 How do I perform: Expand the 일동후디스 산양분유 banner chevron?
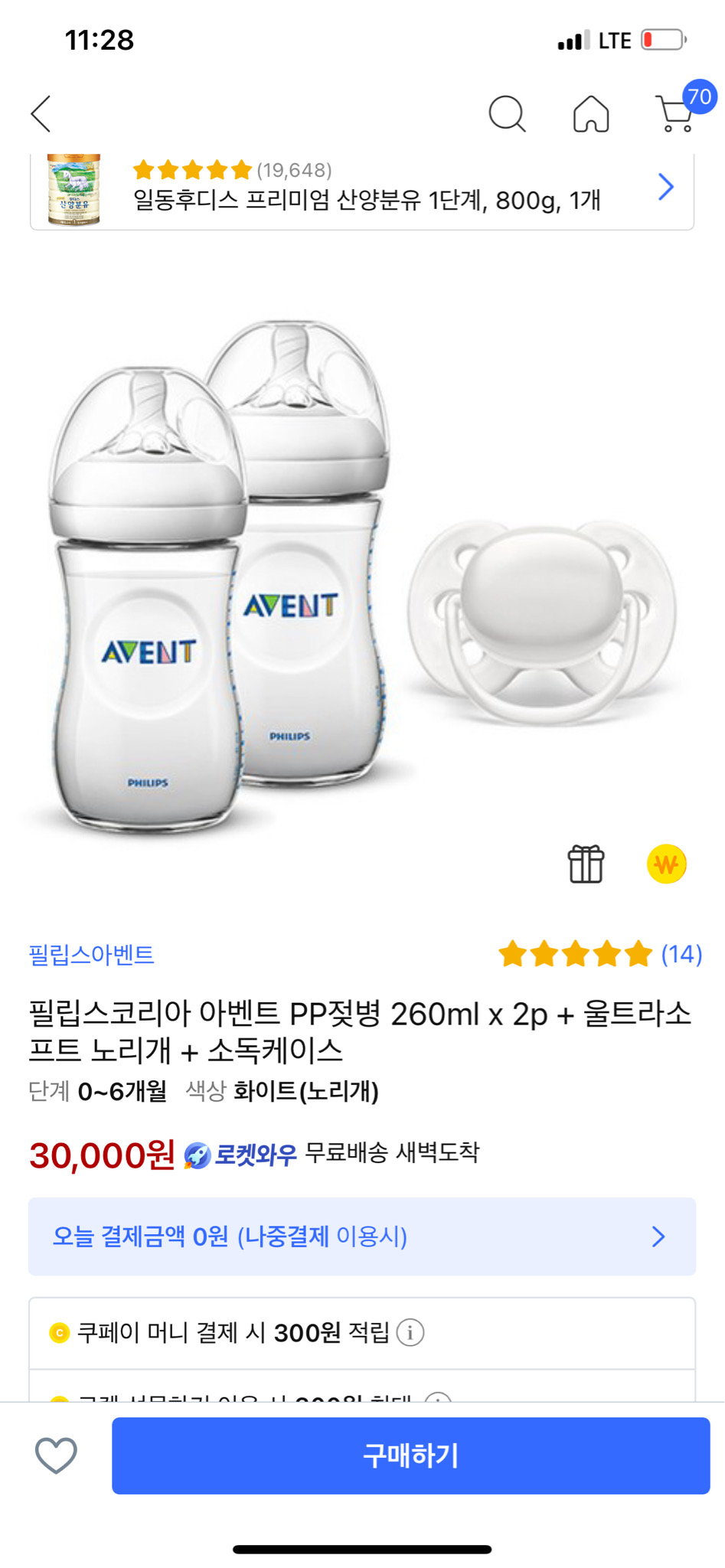coord(667,187)
